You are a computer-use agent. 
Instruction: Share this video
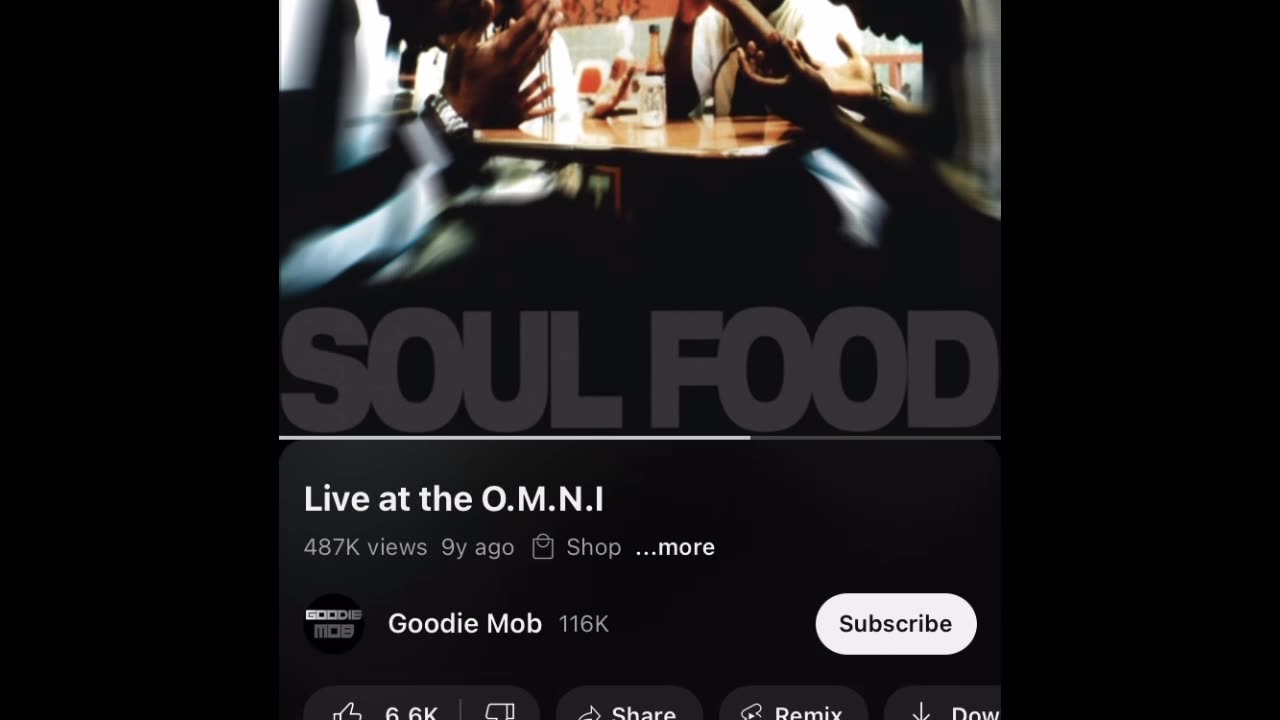click(629, 711)
